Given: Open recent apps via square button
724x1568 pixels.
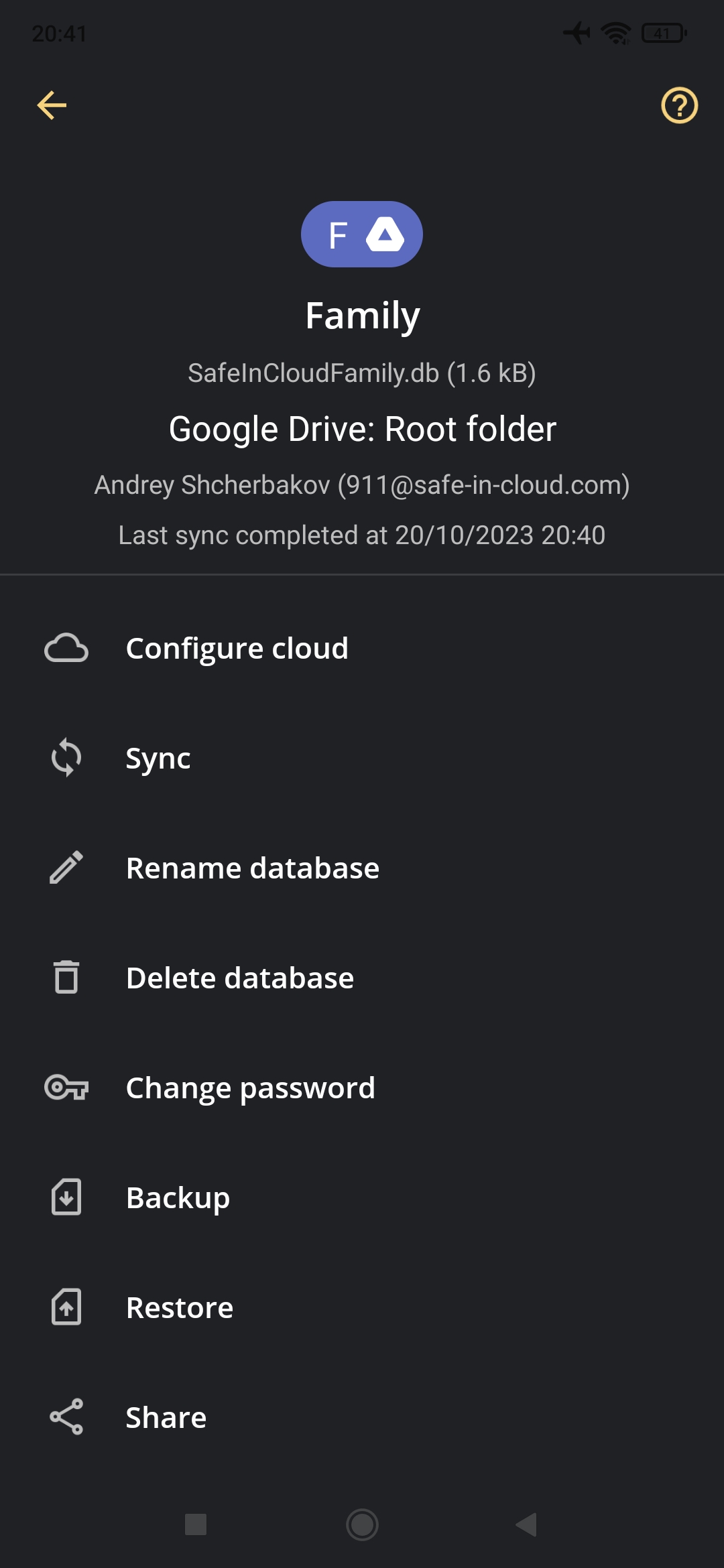Looking at the screenshot, I should coord(196,1524).
